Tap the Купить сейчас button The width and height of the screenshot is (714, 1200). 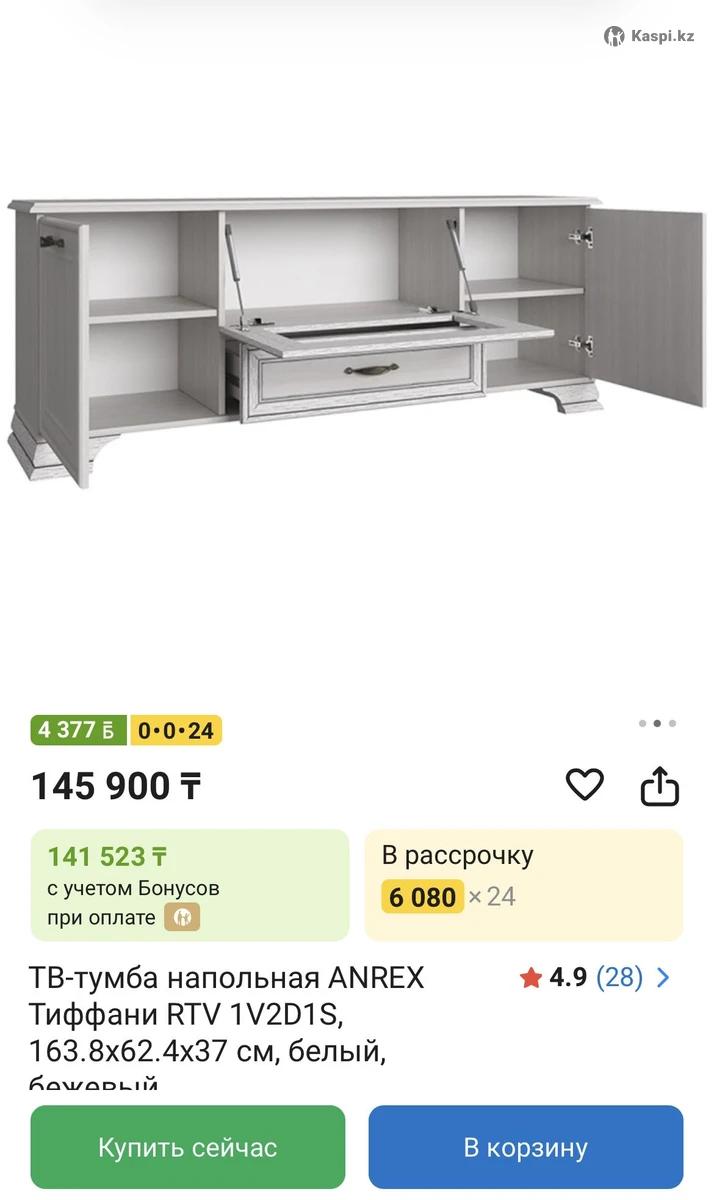[188, 1146]
